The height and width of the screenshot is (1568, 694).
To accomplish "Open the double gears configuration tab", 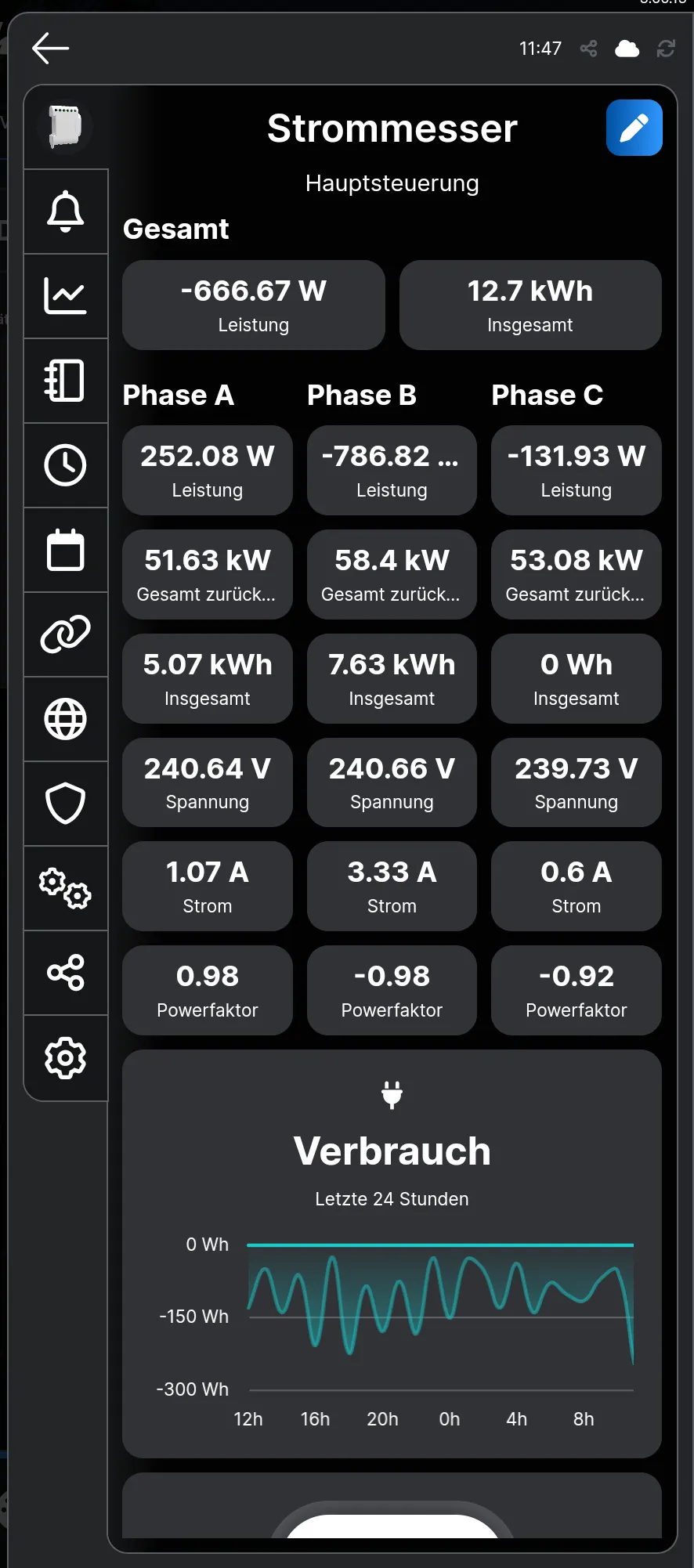I will pyautogui.click(x=66, y=888).
